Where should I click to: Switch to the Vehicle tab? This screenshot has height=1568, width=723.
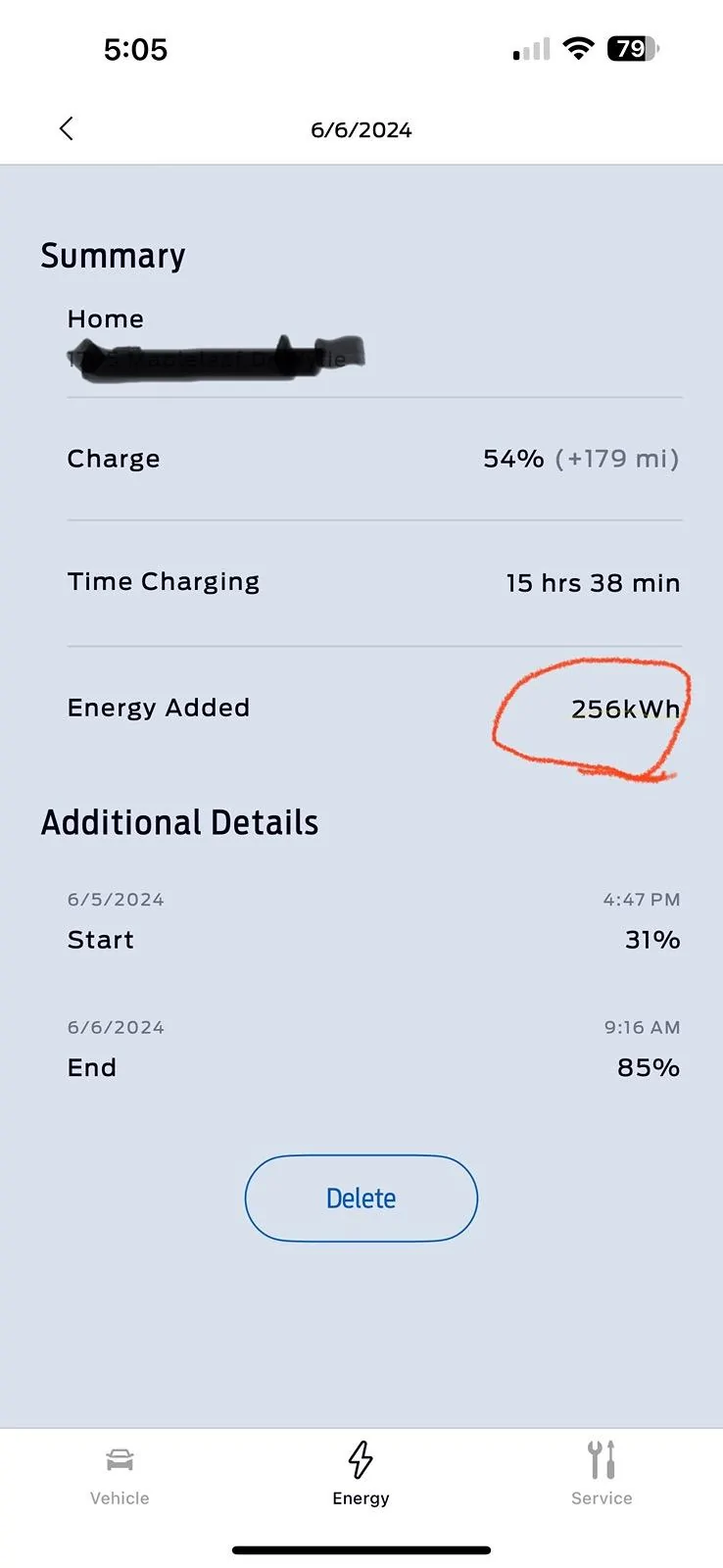click(120, 1474)
